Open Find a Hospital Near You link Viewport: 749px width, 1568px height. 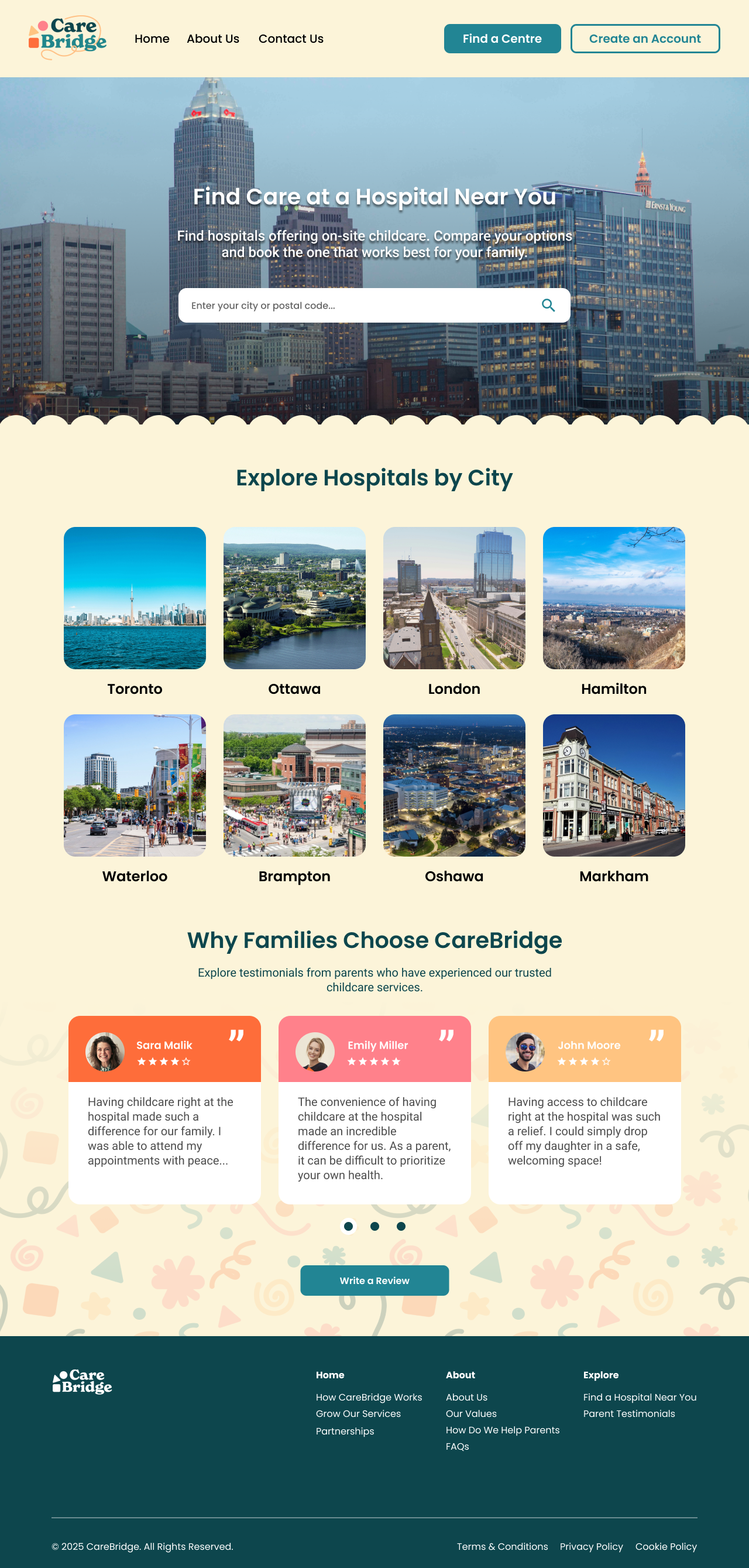coord(640,1397)
